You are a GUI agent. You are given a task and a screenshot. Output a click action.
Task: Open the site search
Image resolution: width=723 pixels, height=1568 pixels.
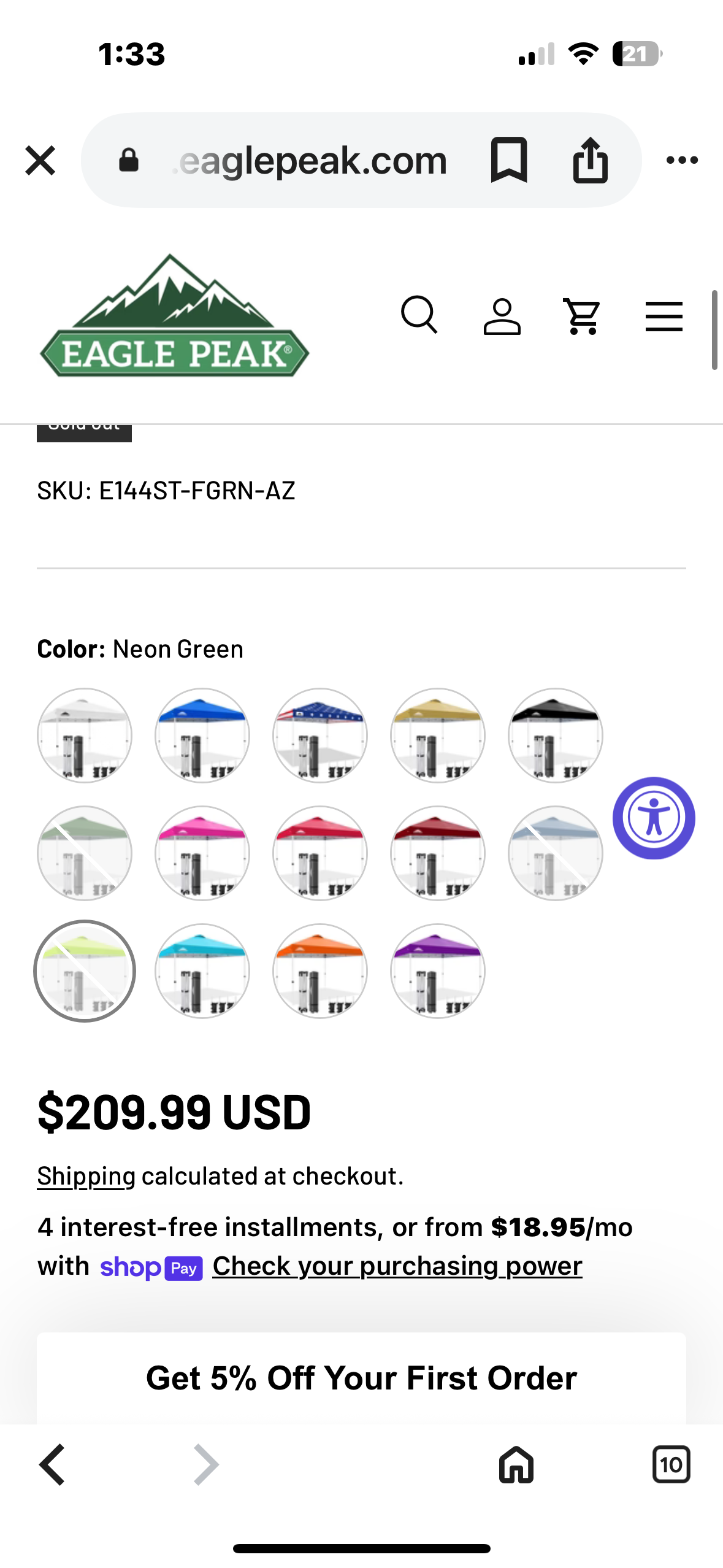pos(419,316)
